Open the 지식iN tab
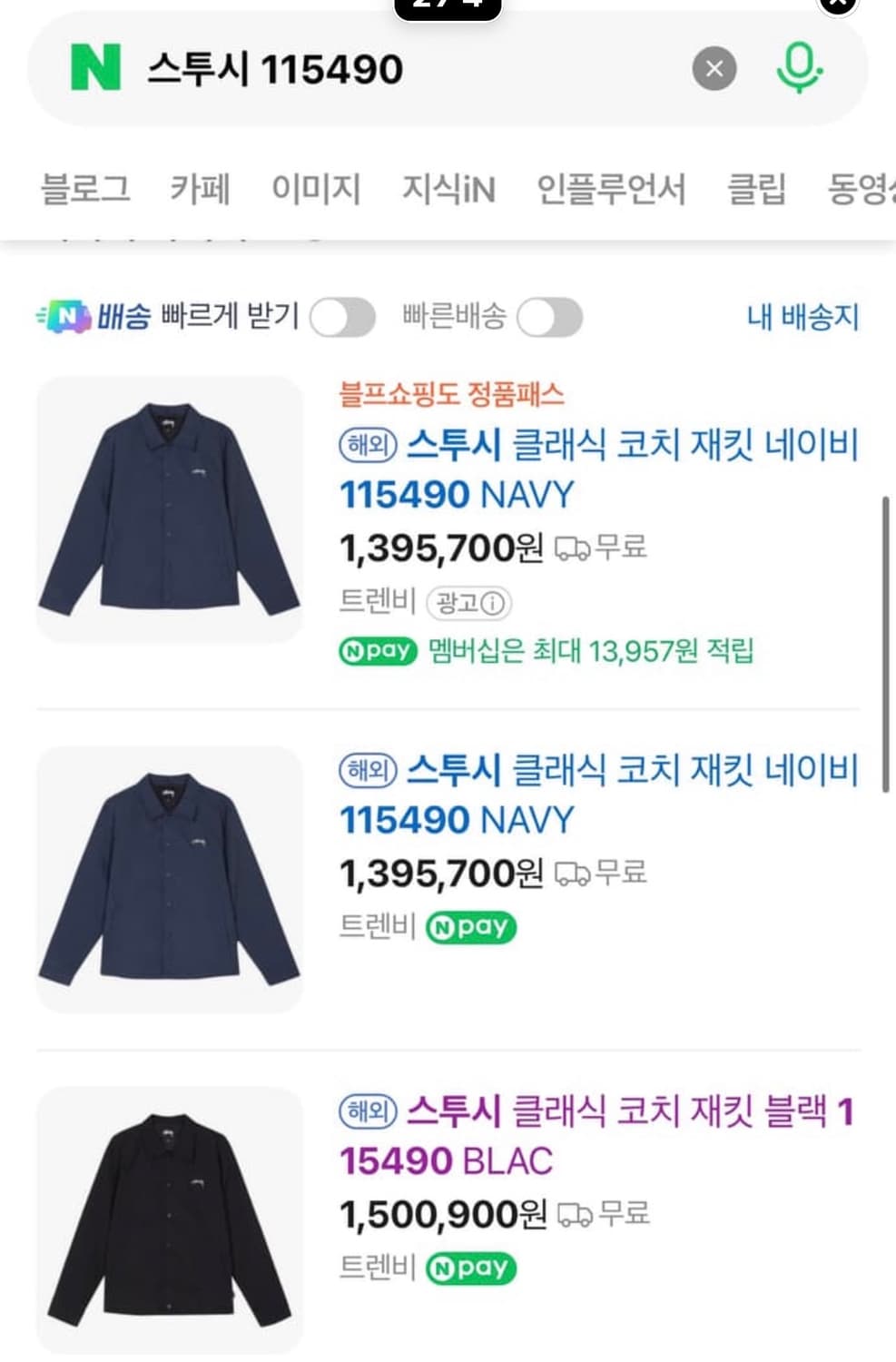 [x=448, y=190]
